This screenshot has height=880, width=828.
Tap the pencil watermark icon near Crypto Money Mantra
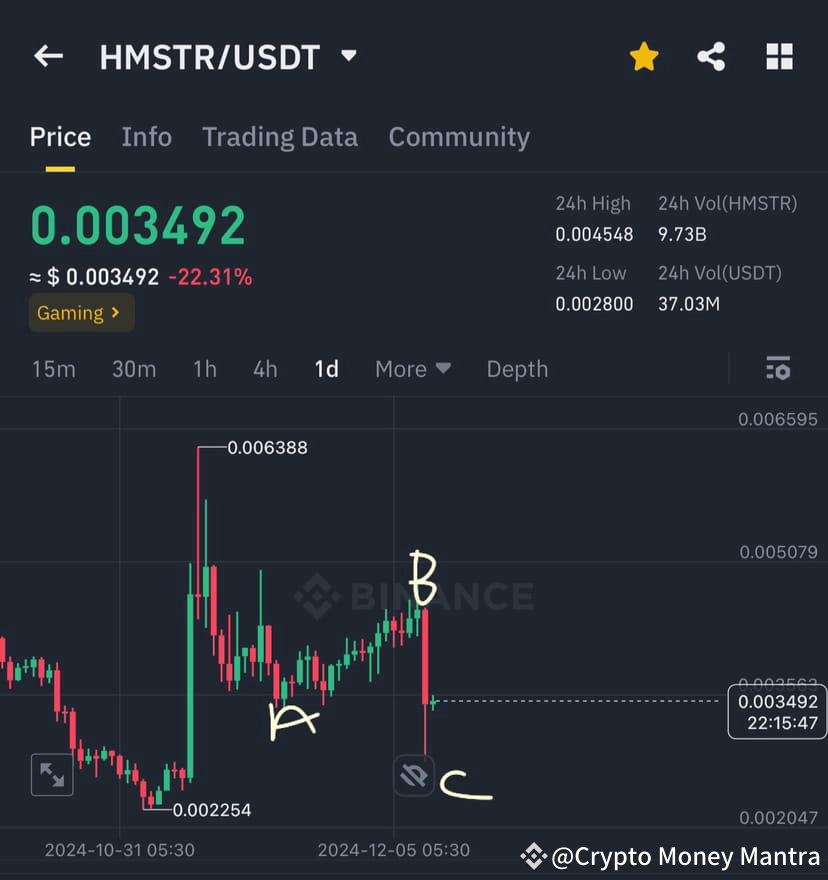(x=534, y=856)
